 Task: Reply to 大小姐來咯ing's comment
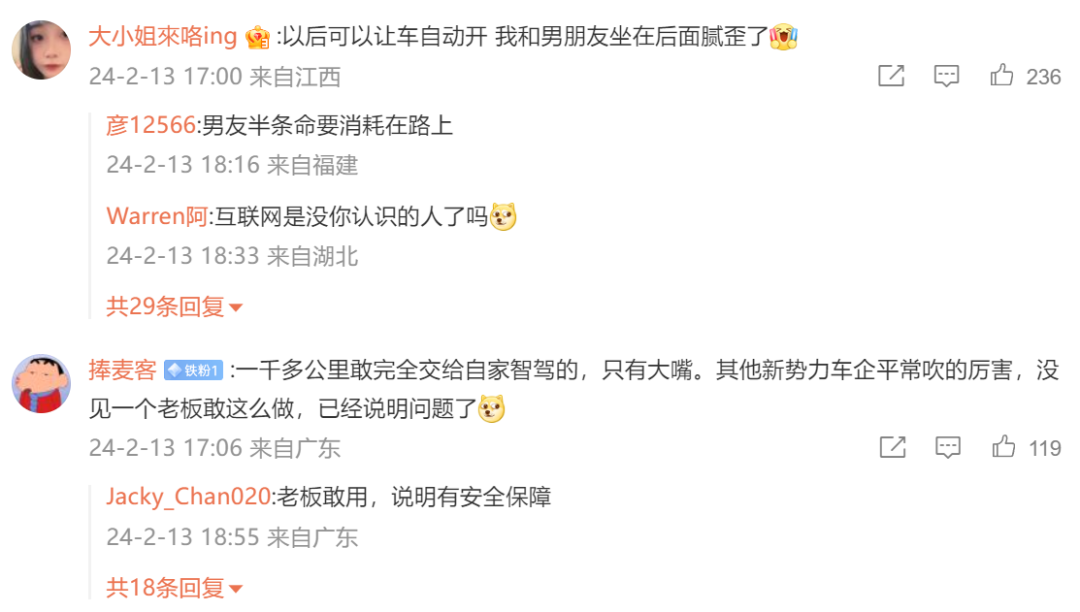click(x=946, y=76)
